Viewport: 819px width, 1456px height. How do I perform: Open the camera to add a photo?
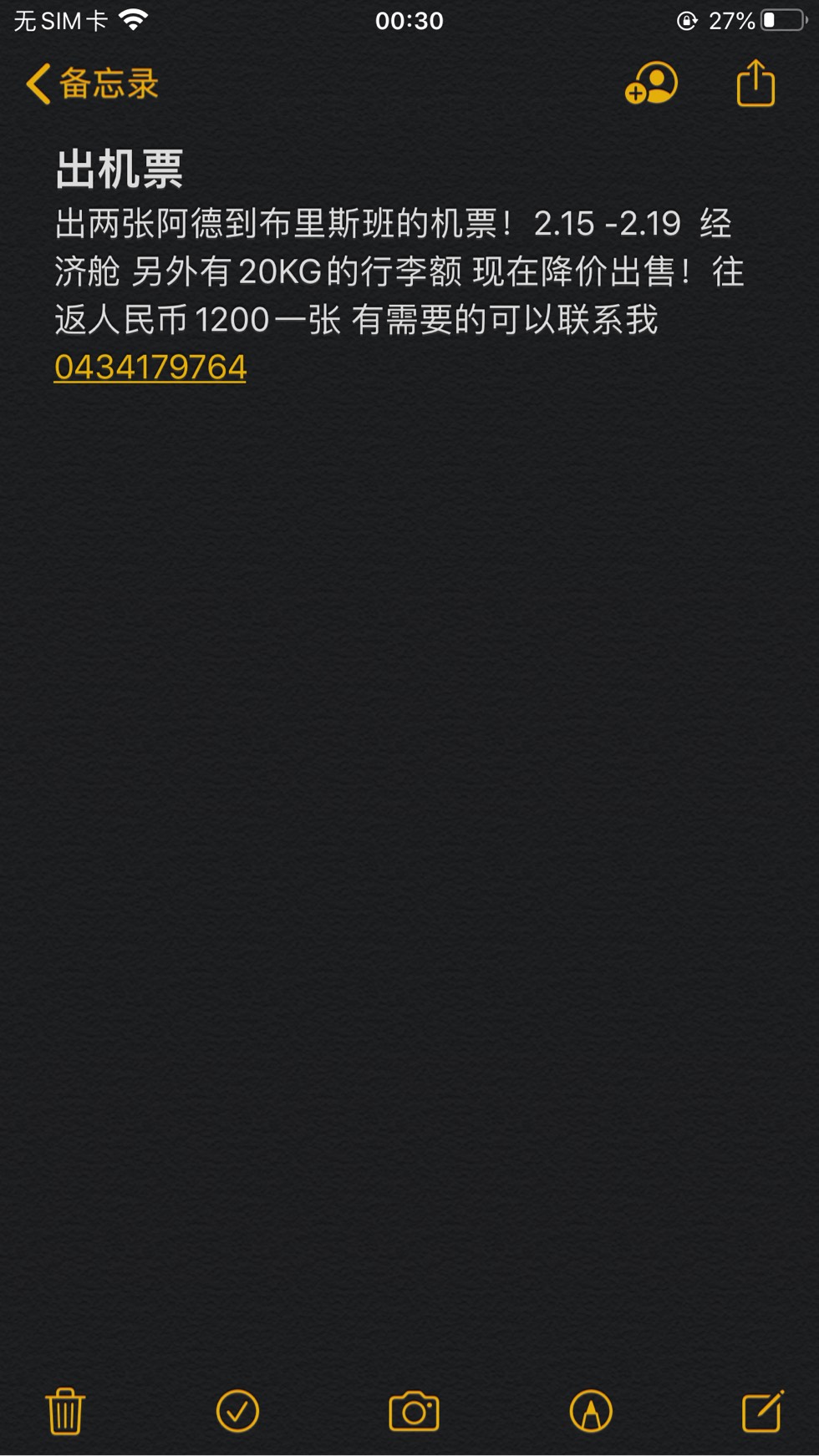(x=414, y=1411)
